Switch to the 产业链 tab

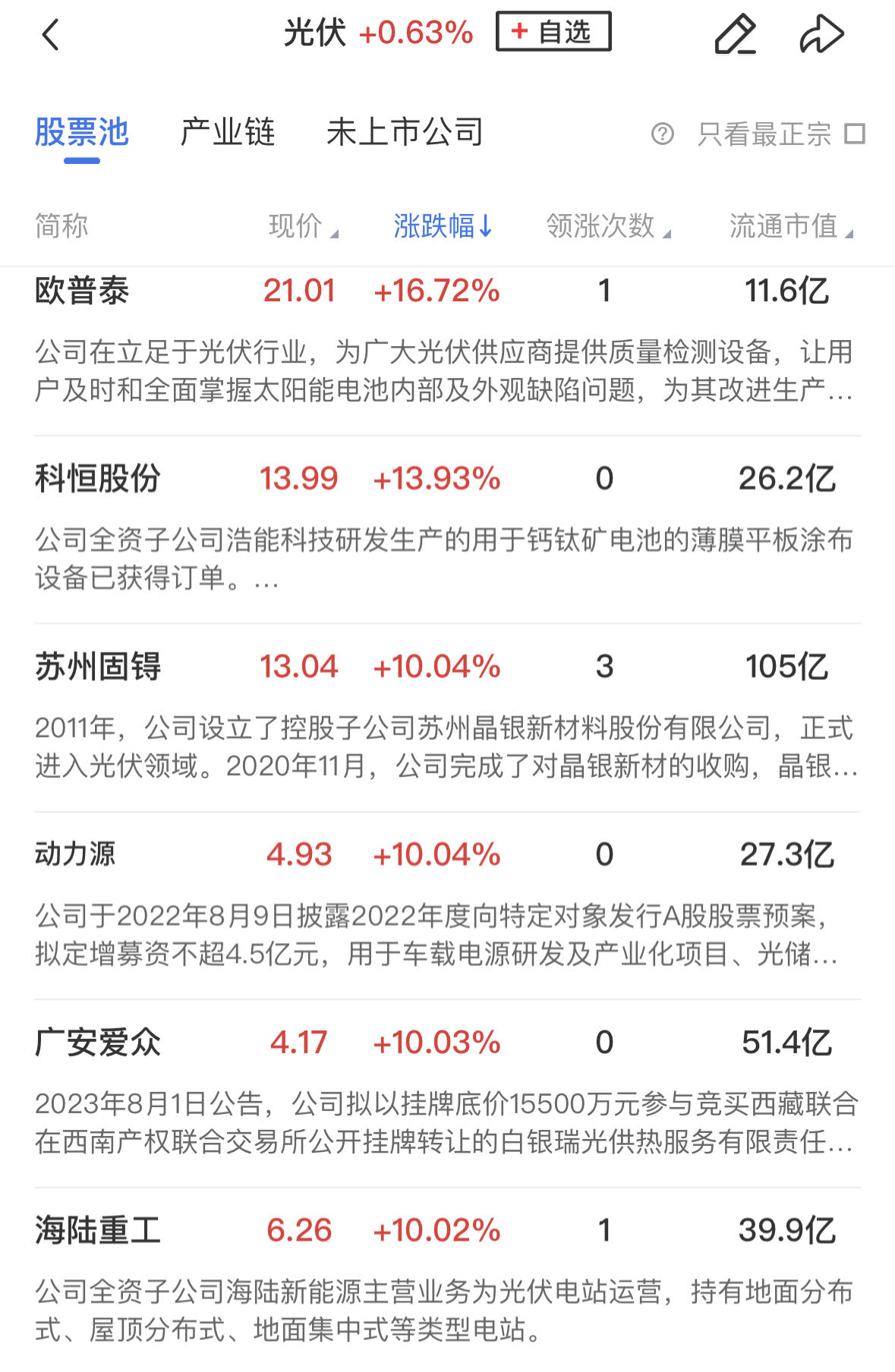click(x=227, y=133)
